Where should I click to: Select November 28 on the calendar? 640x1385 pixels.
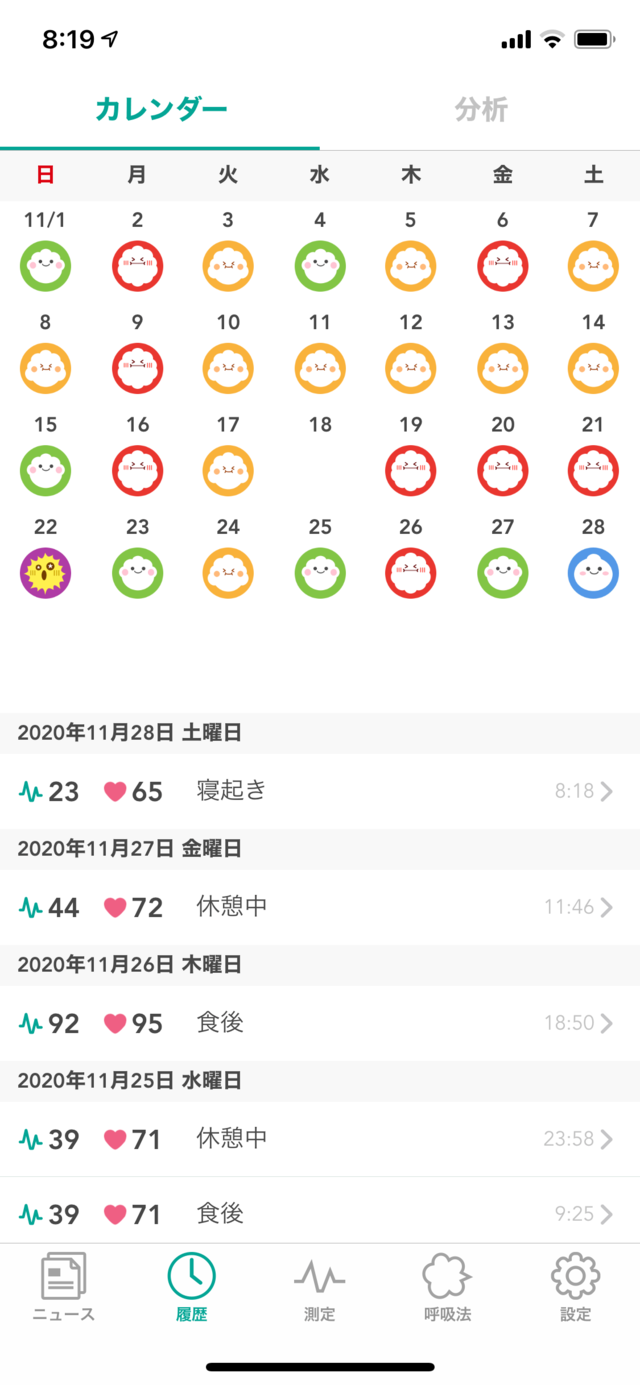pos(593,559)
